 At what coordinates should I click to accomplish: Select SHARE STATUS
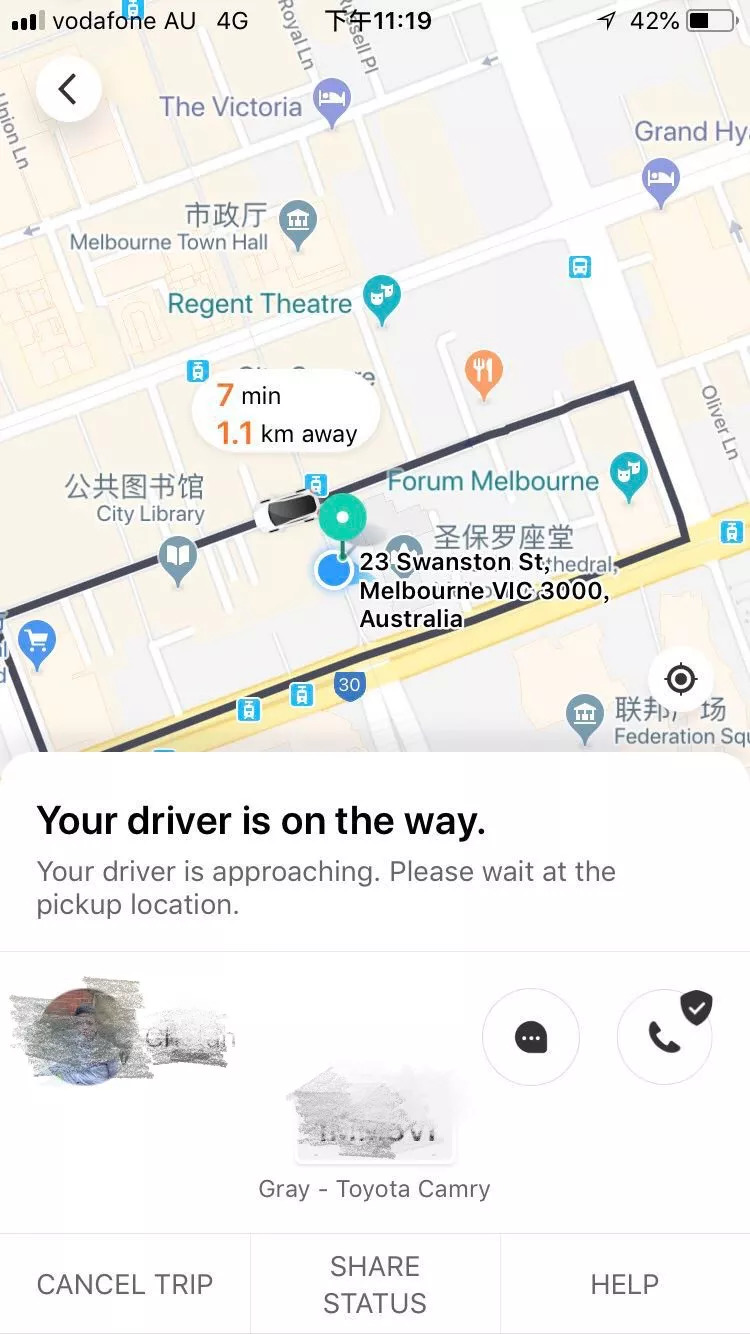coord(375,1284)
